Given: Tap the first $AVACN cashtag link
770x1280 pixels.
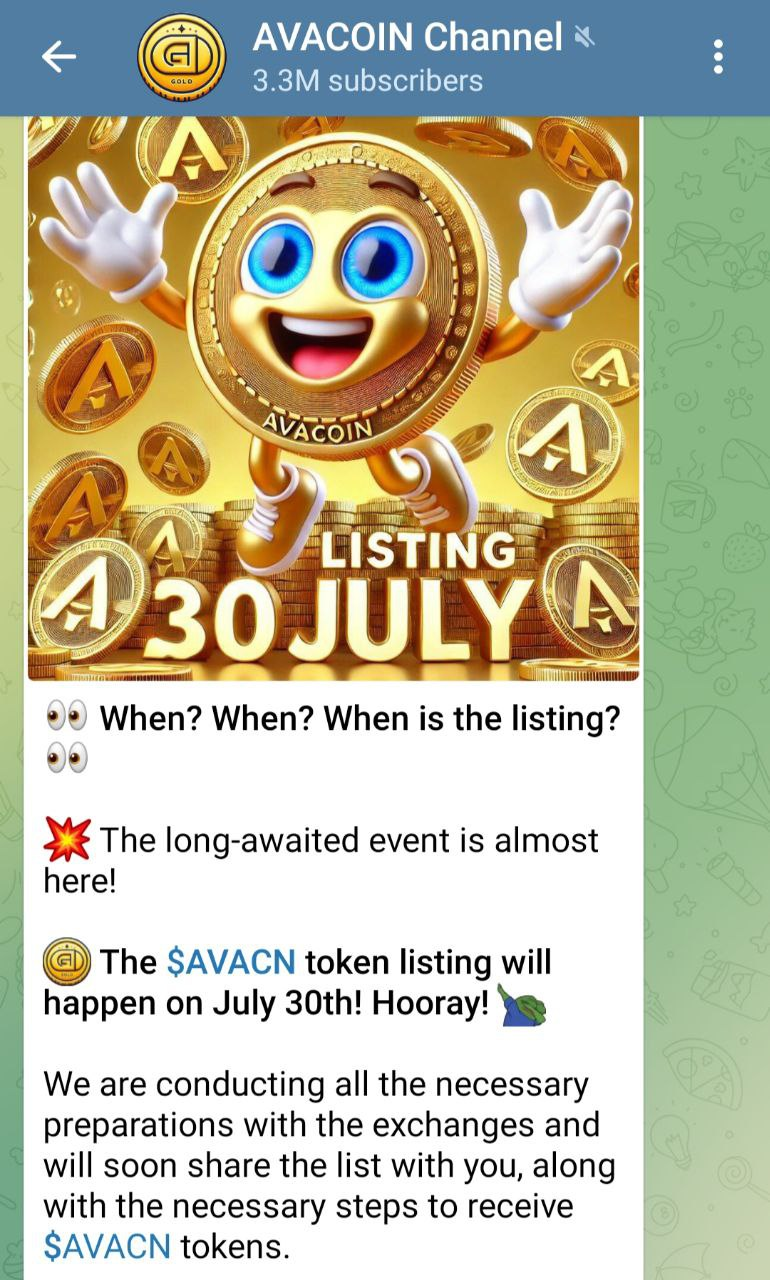Looking at the screenshot, I should [231, 962].
